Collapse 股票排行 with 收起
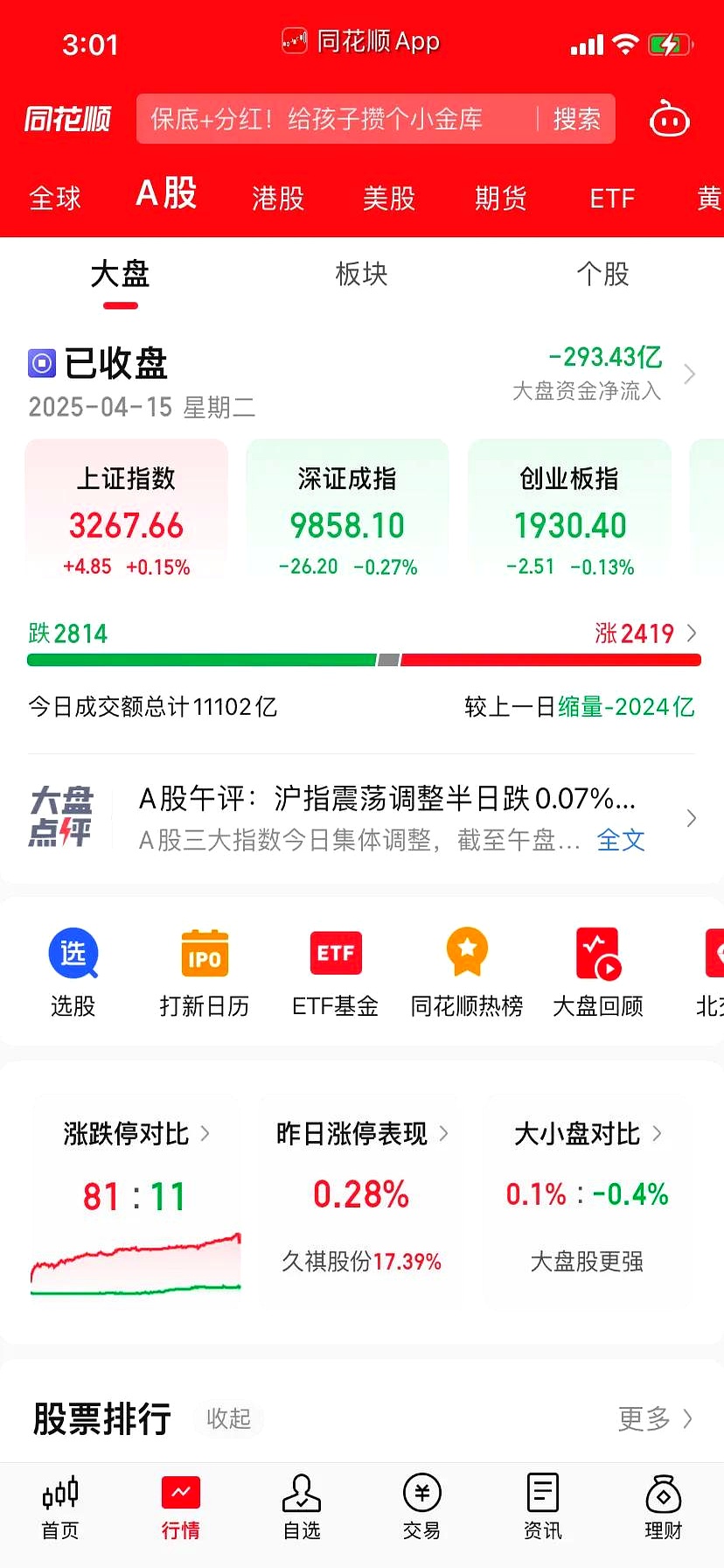This screenshot has height=1568, width=724. click(x=228, y=1418)
